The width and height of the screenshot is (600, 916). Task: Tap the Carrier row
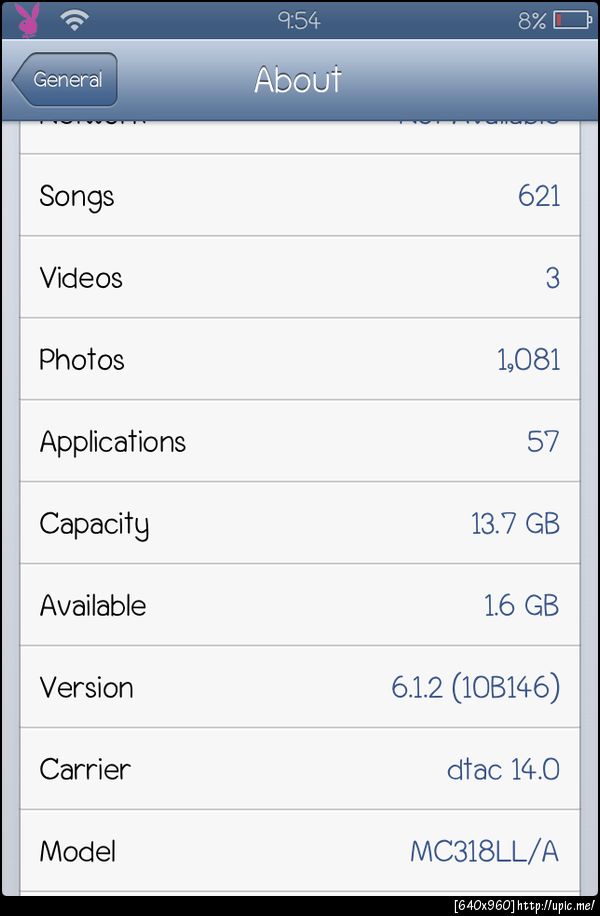tap(300, 769)
